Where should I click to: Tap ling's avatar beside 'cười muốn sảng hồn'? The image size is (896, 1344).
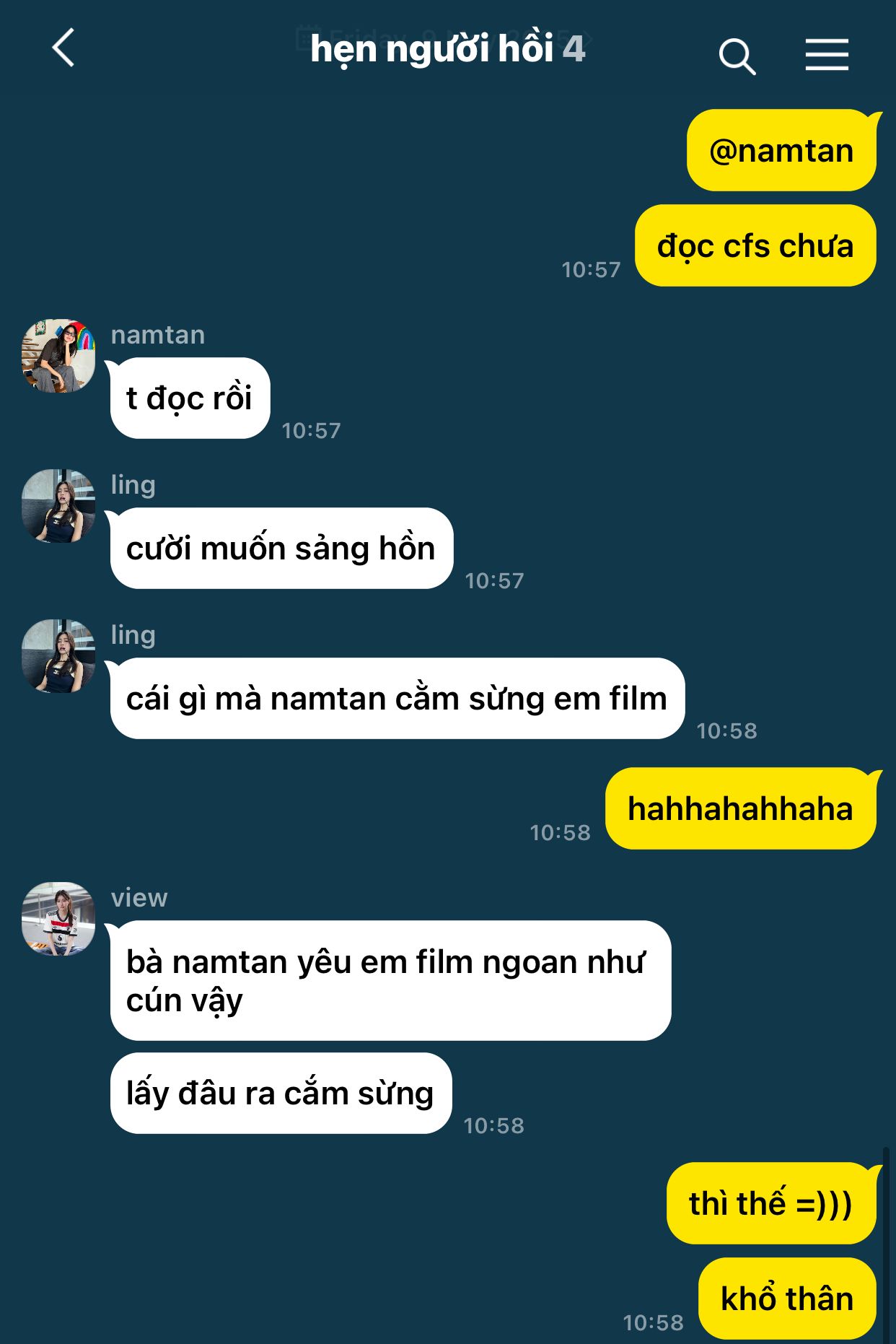(x=58, y=506)
